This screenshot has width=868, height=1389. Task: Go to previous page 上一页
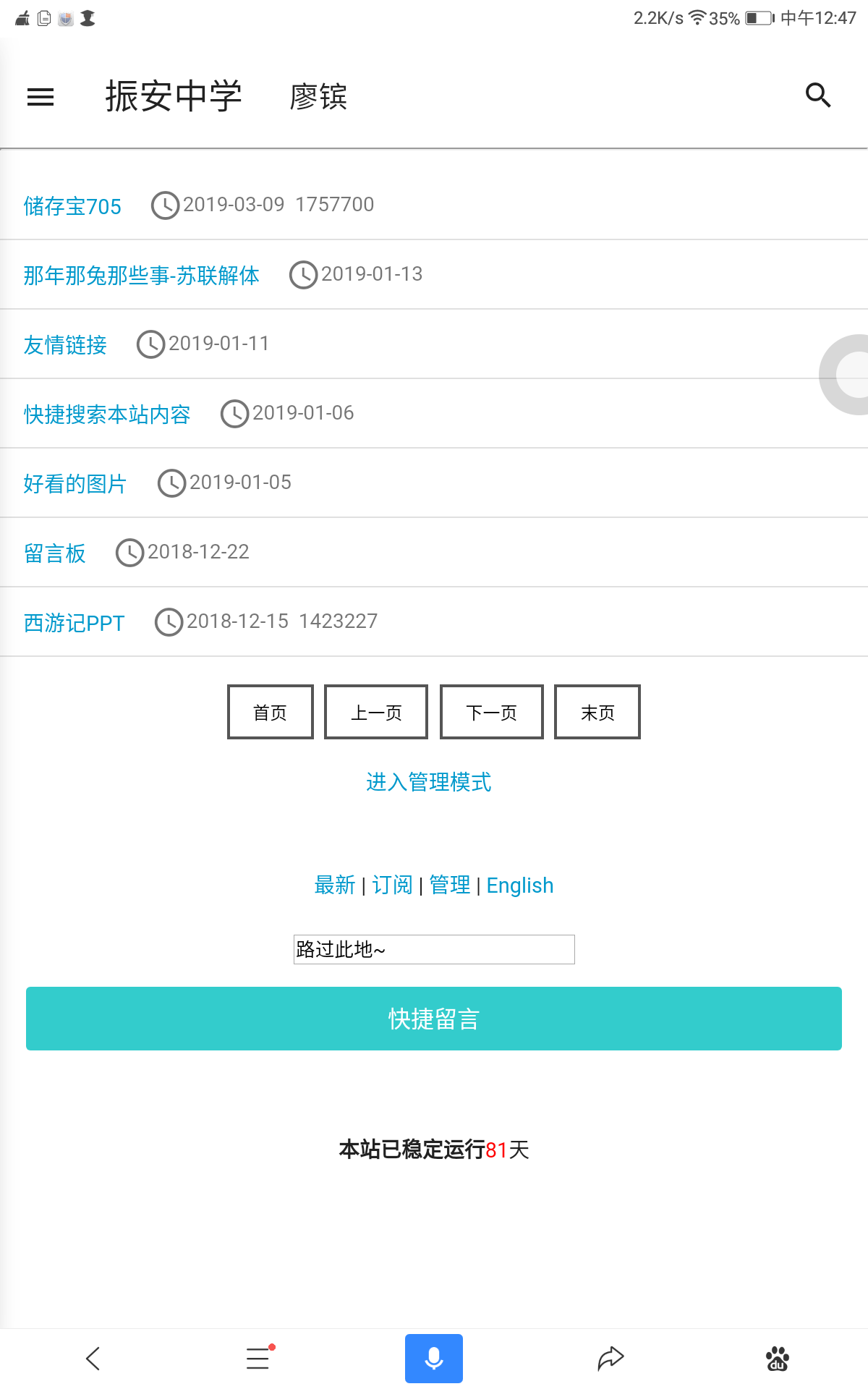point(376,712)
